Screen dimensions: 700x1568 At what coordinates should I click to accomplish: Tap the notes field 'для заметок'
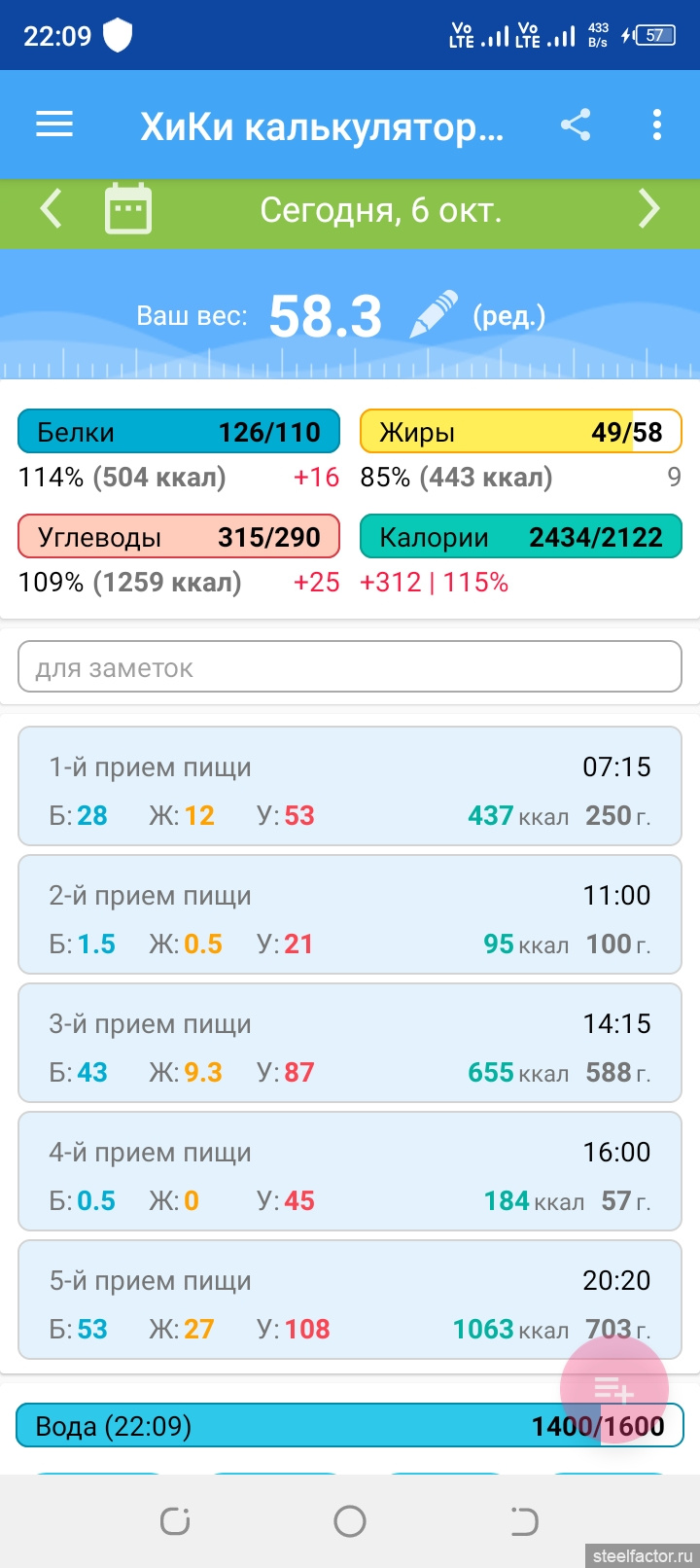point(350,668)
